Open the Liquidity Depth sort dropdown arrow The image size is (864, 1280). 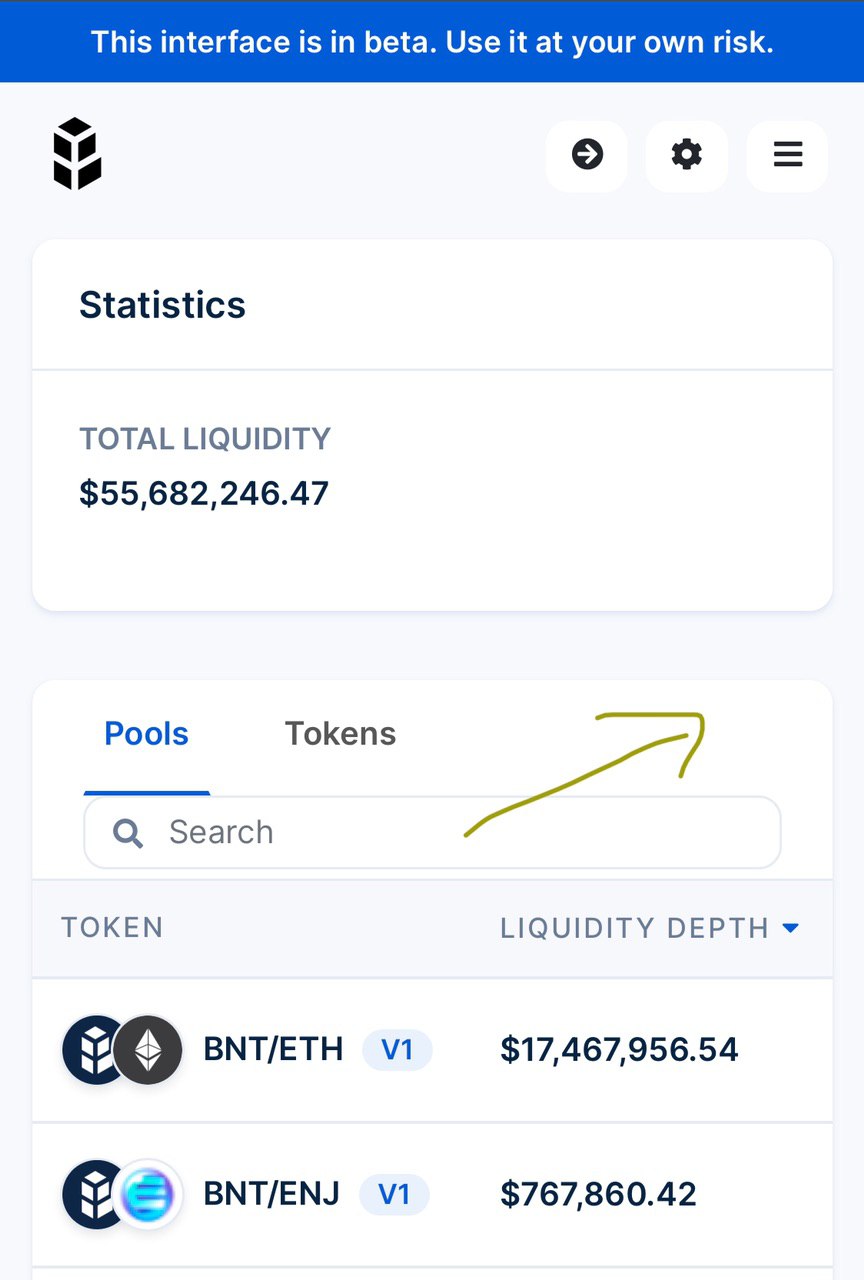(790, 927)
